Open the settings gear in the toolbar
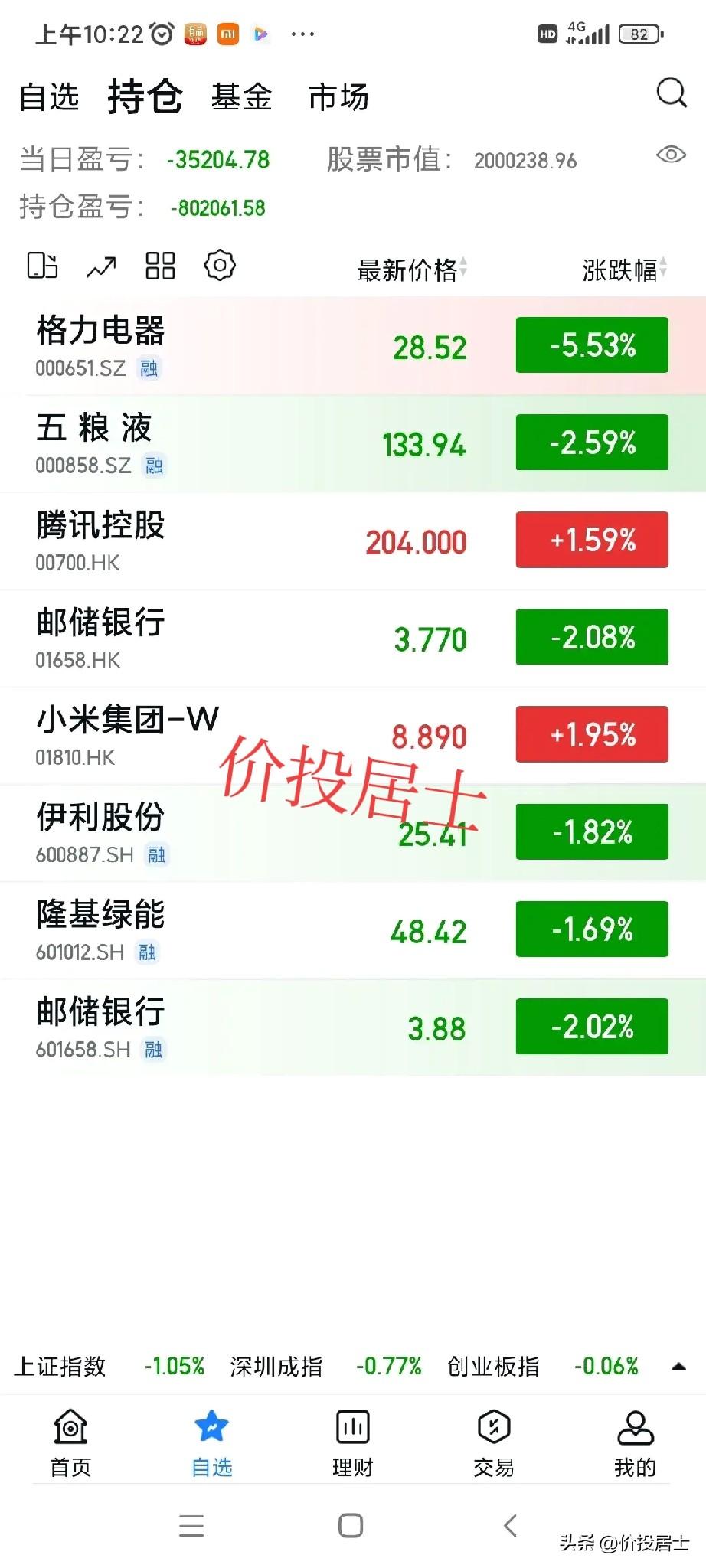706x1568 pixels. 219,266
